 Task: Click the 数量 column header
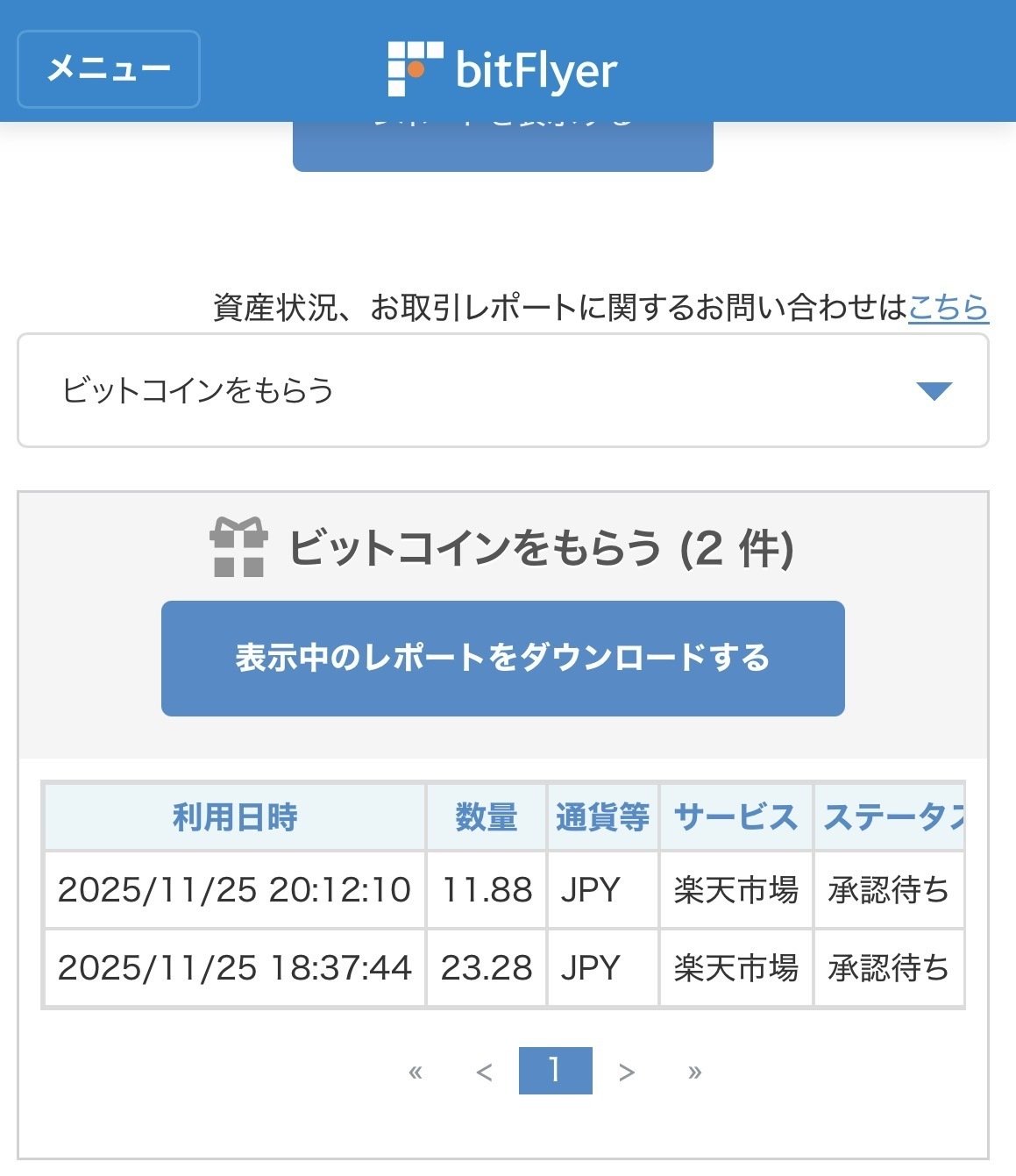click(x=485, y=817)
